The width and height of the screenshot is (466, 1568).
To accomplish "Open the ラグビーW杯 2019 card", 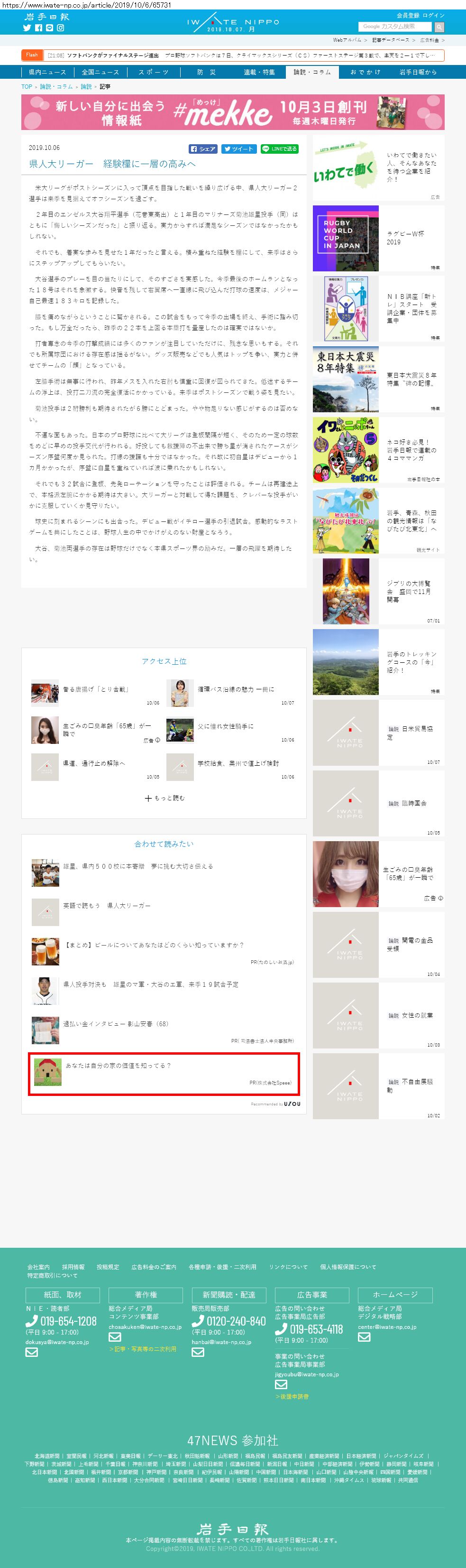I will tap(378, 238).
